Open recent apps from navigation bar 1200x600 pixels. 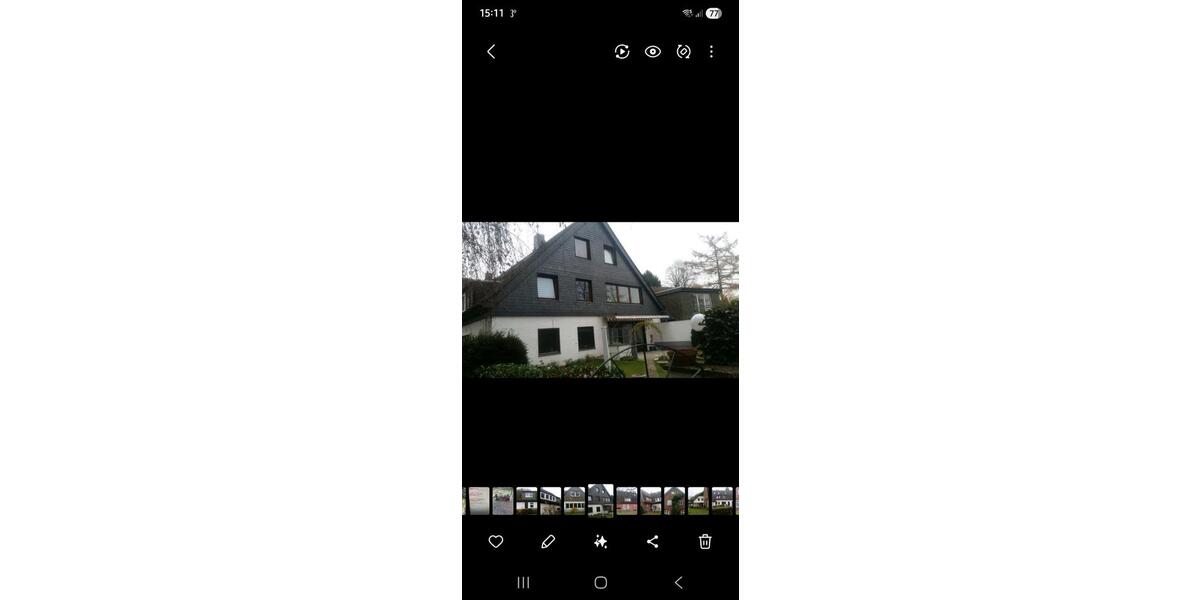coord(523,583)
